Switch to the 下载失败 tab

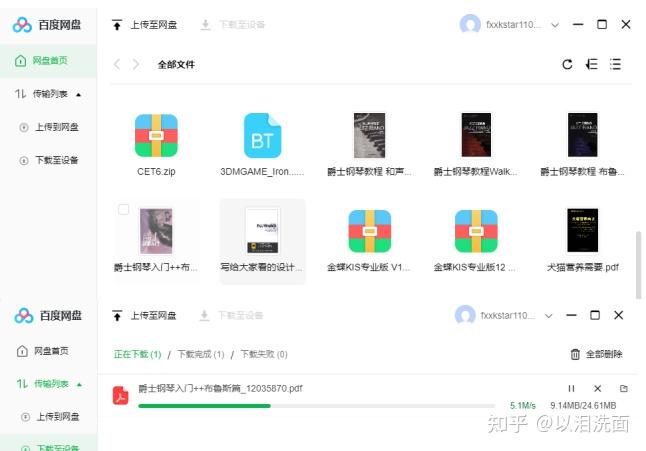(264, 354)
